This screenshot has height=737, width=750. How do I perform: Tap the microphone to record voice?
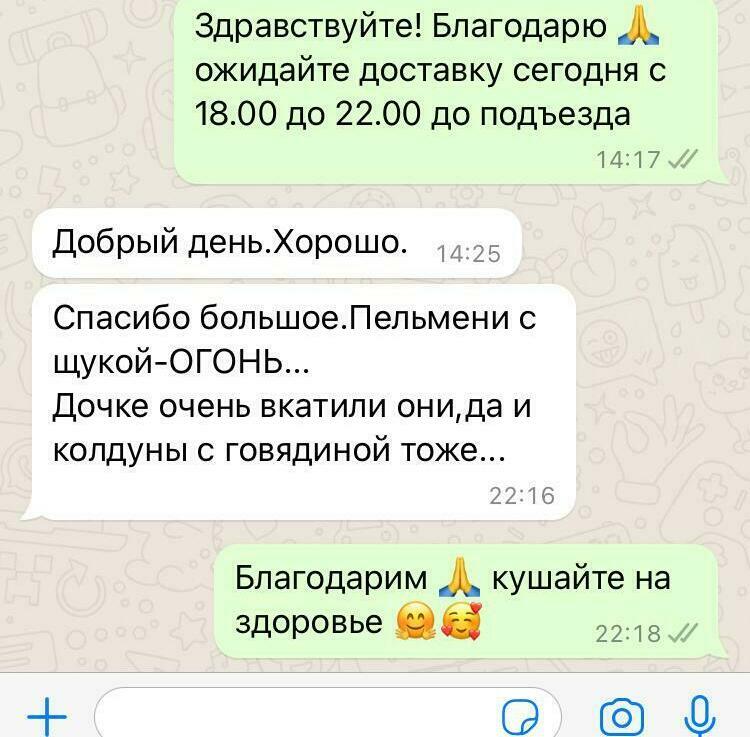coord(700,716)
